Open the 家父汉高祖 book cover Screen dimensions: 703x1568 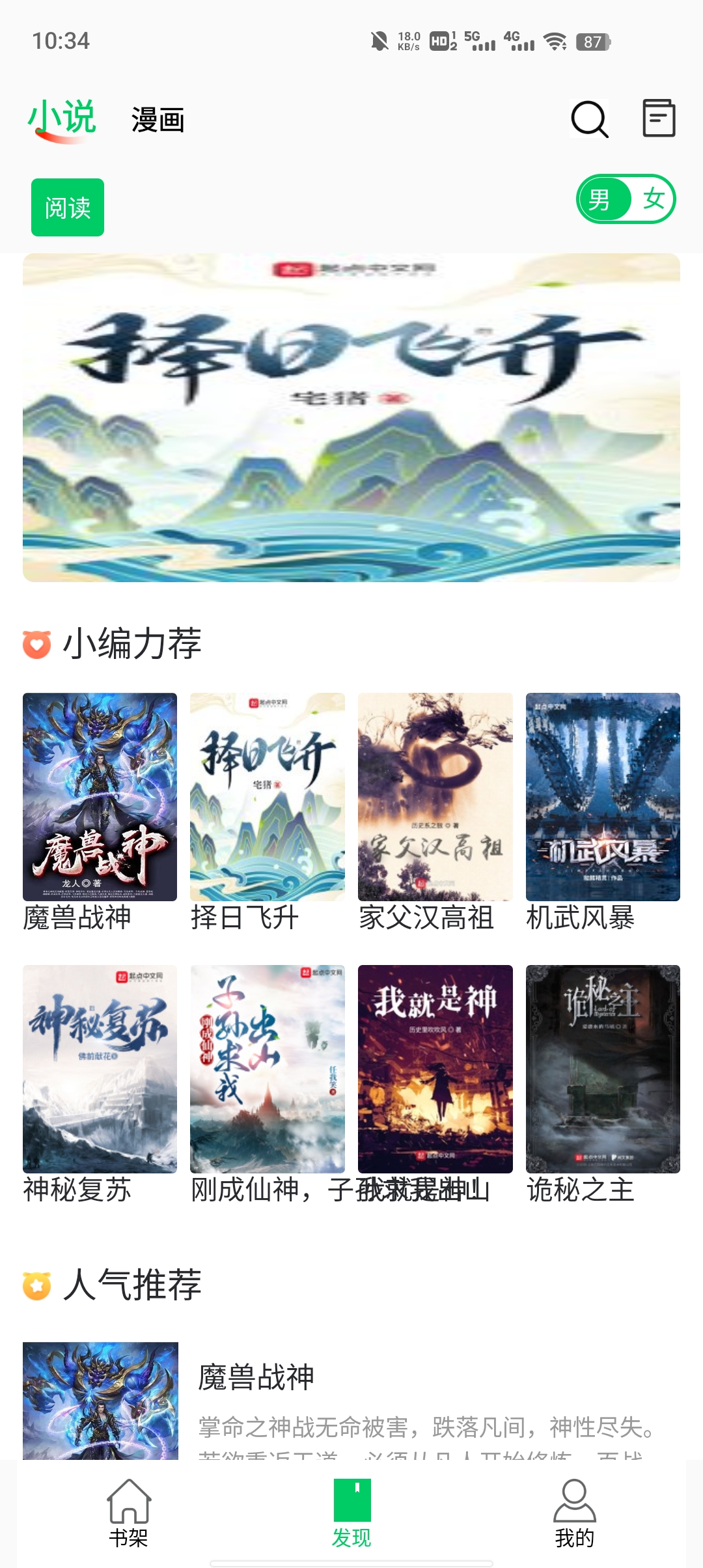pos(435,796)
